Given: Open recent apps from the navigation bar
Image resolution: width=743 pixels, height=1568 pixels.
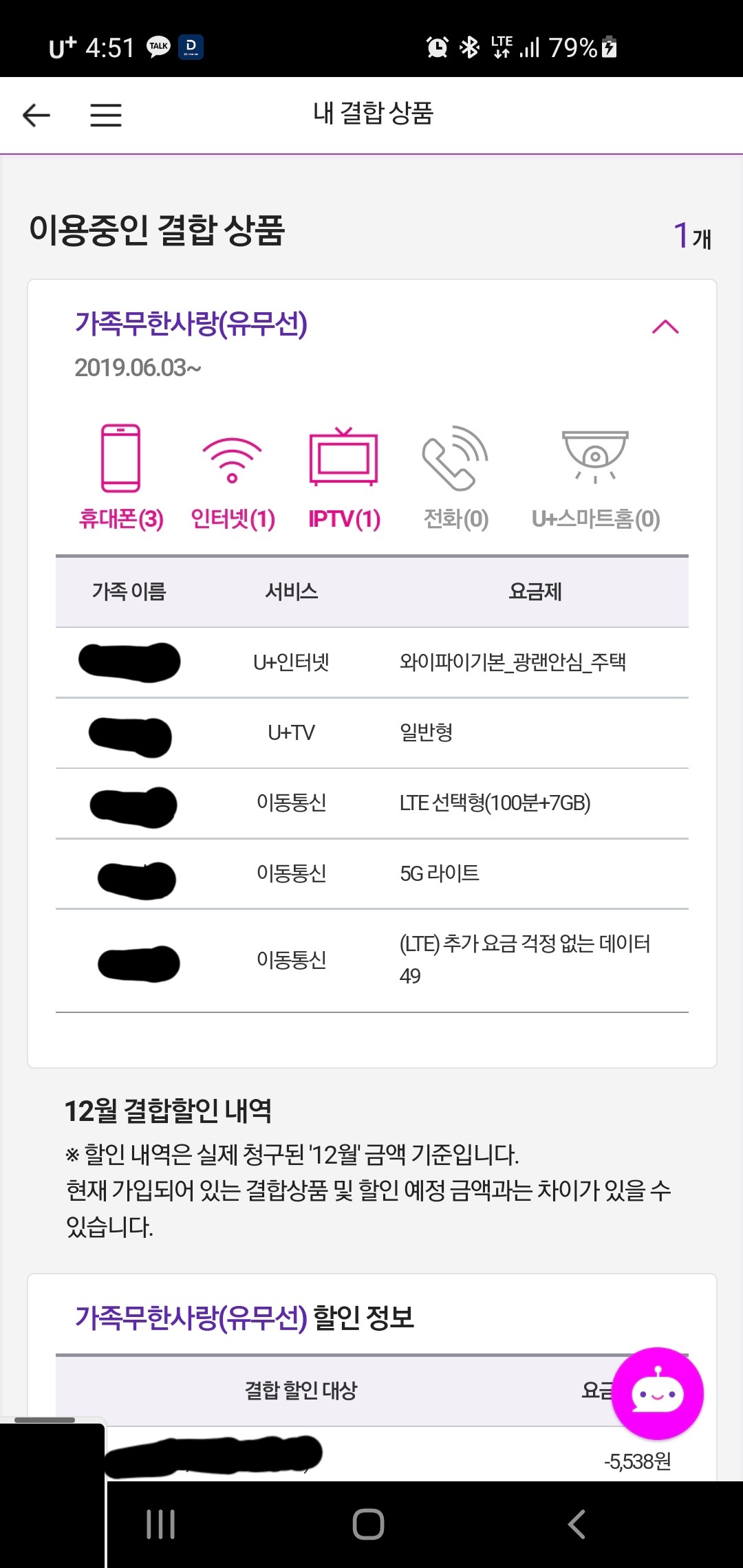Looking at the screenshot, I should pos(161,1524).
